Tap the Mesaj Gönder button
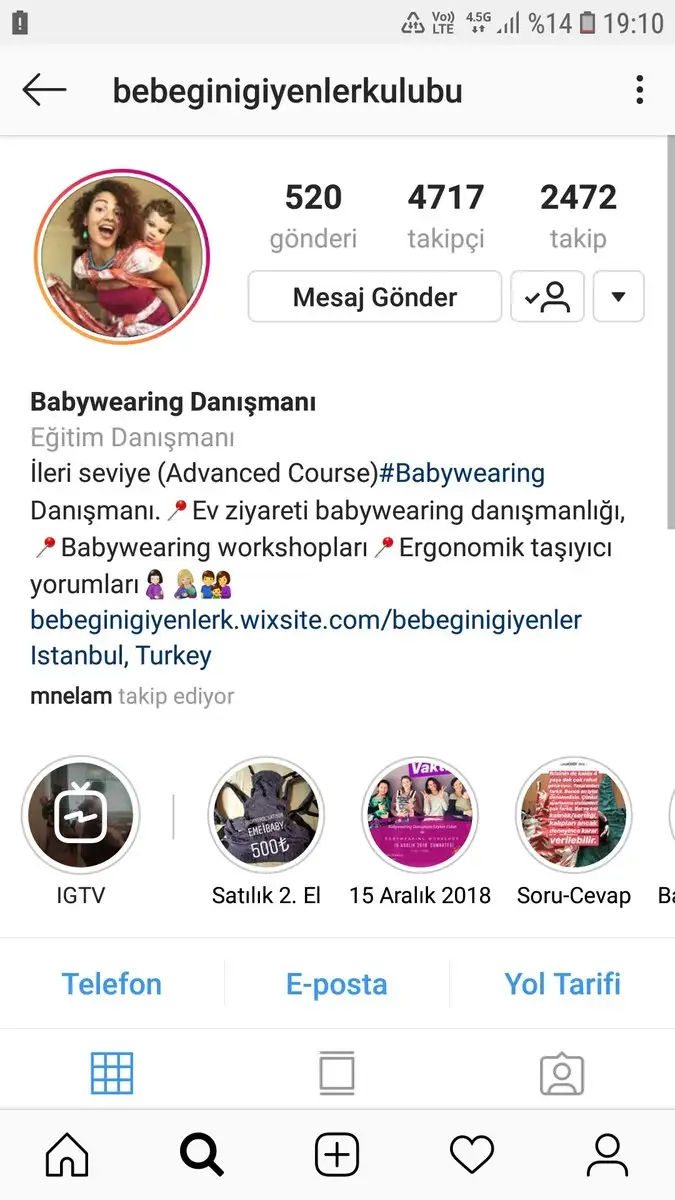This screenshot has height=1200, width=675. [x=375, y=297]
